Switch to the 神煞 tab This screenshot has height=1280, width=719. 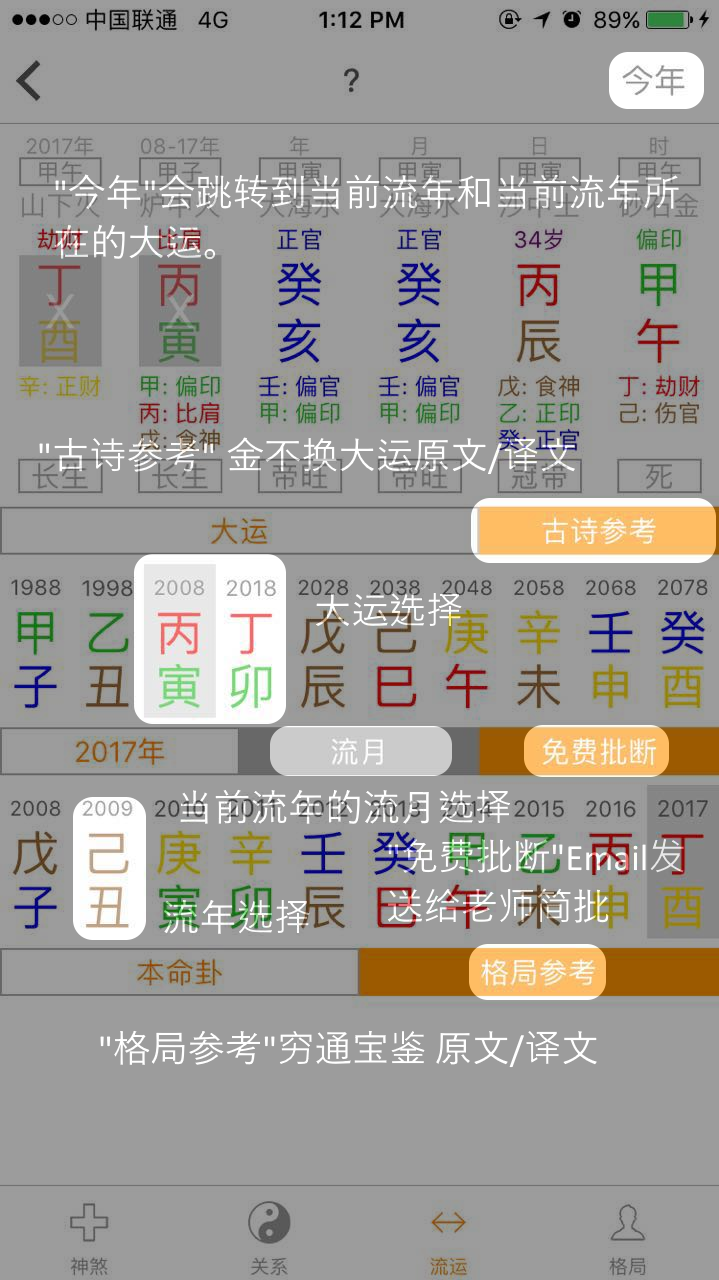coord(89,1238)
